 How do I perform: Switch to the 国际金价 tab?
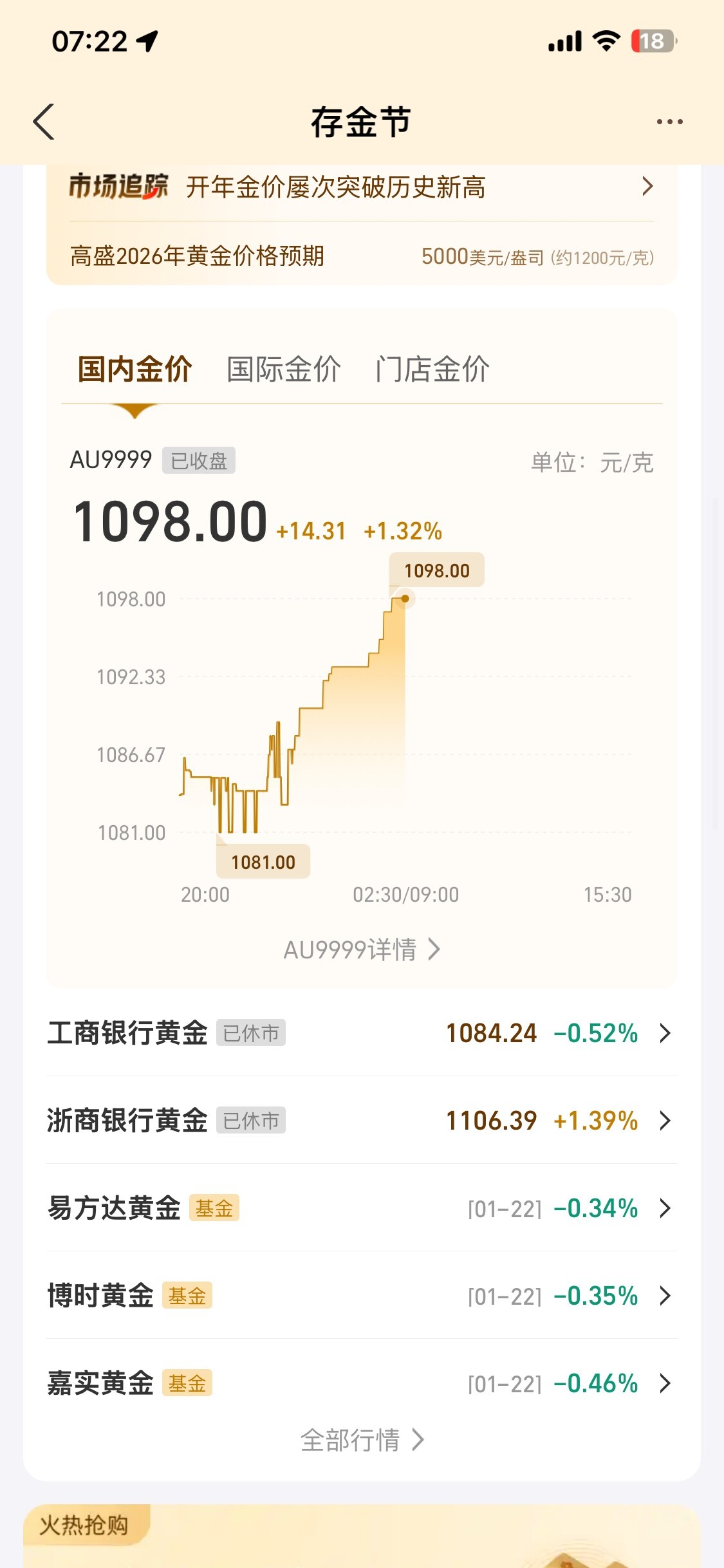283,370
